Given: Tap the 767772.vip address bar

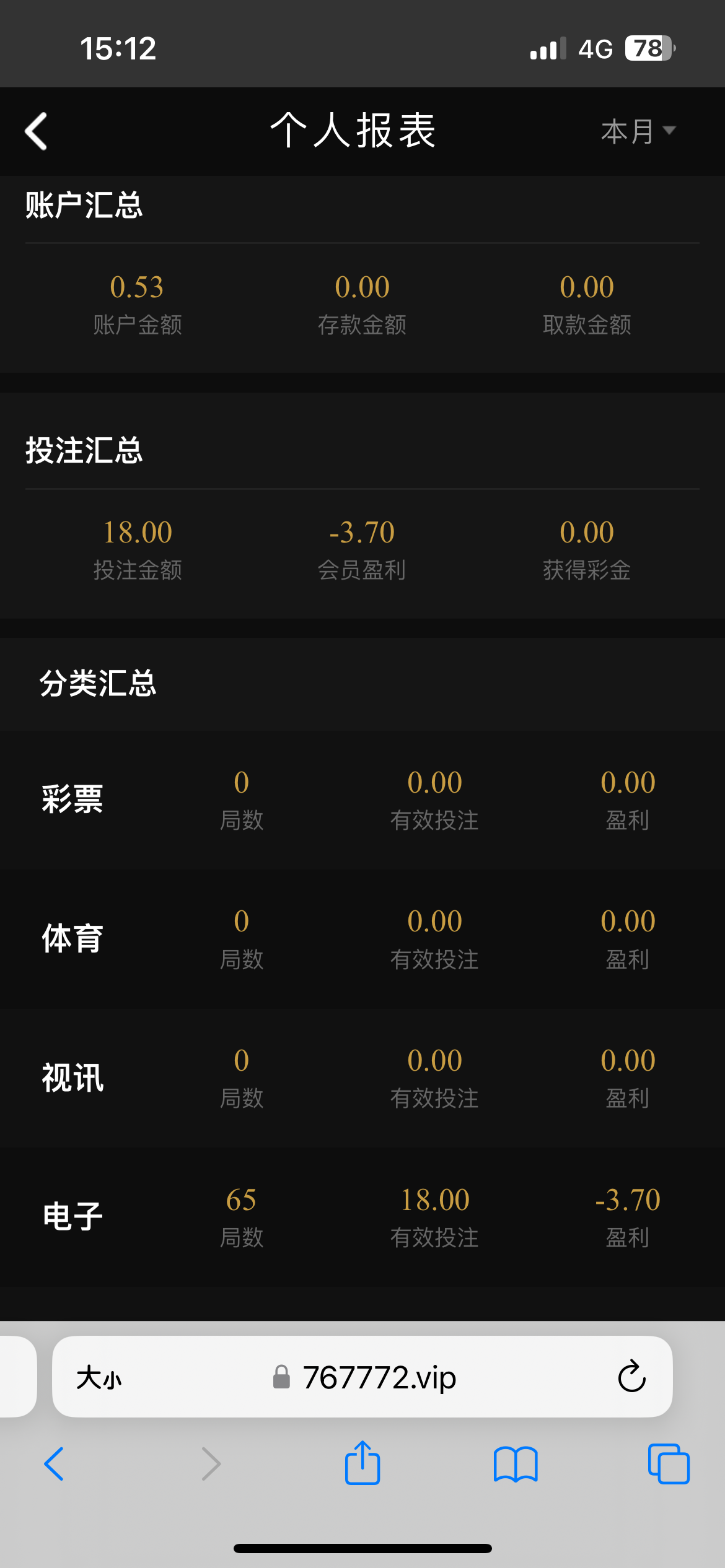Looking at the screenshot, I should [x=378, y=1378].
